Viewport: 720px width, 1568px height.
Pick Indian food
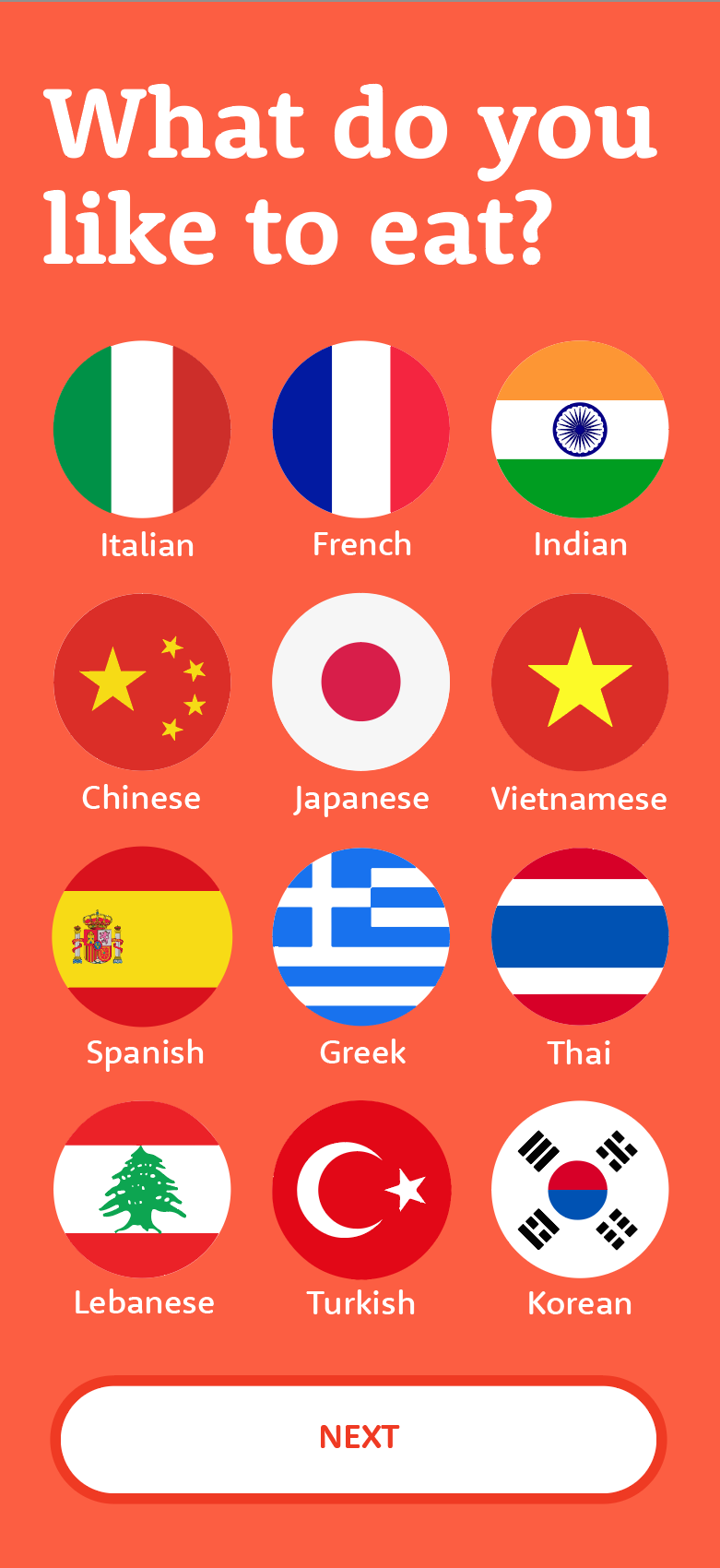pos(580,429)
